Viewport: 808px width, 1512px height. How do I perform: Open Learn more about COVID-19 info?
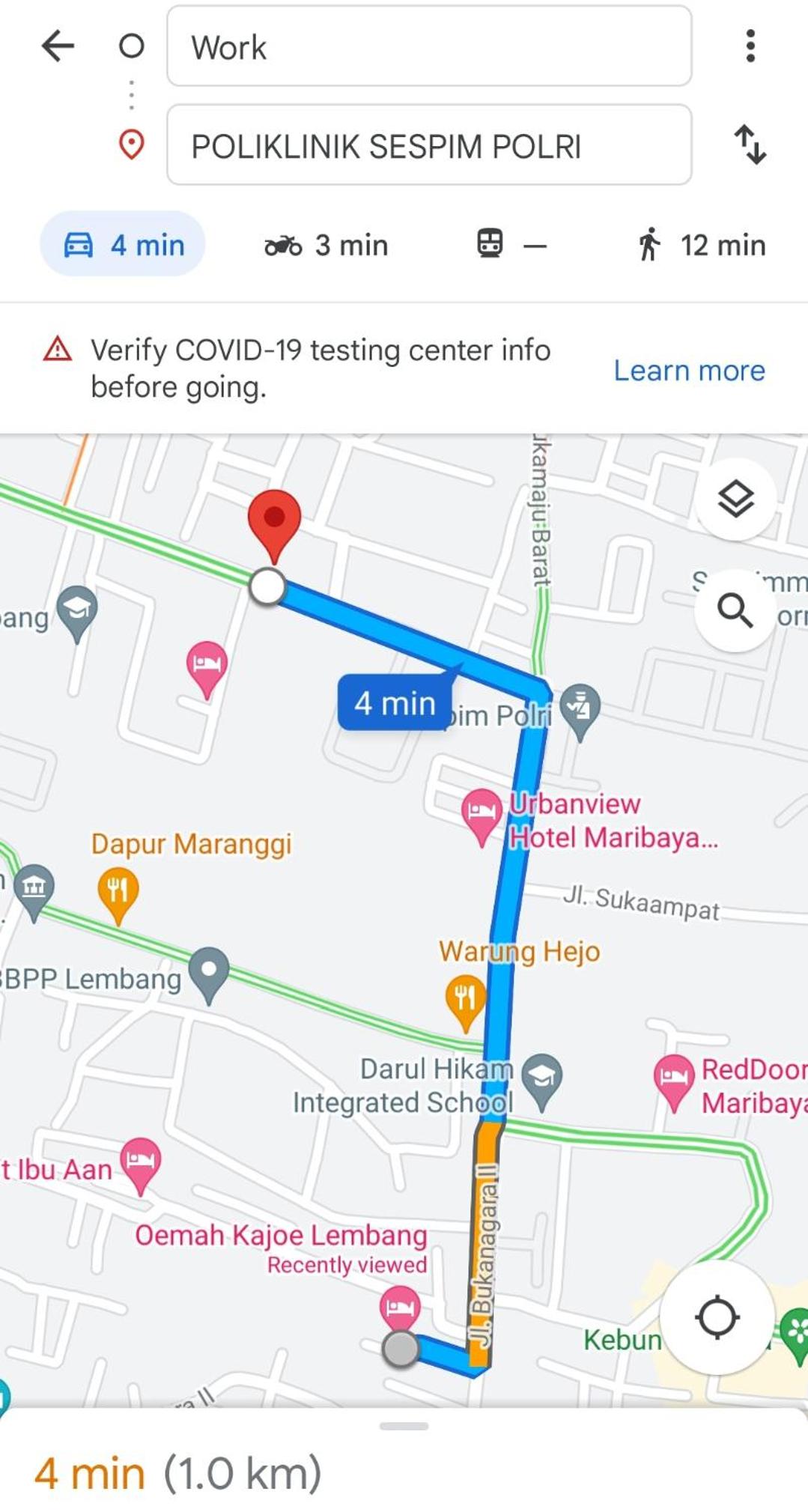689,371
